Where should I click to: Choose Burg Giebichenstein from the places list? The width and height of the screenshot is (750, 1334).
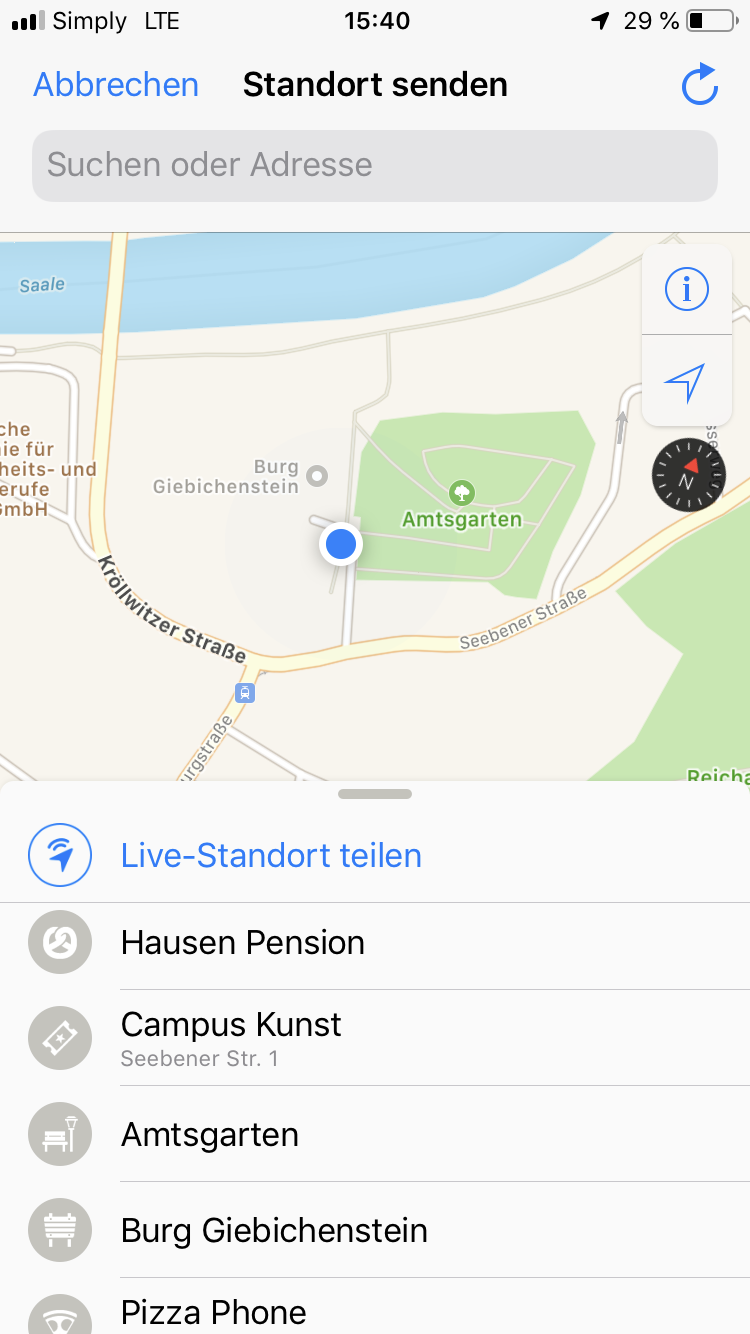[274, 1231]
